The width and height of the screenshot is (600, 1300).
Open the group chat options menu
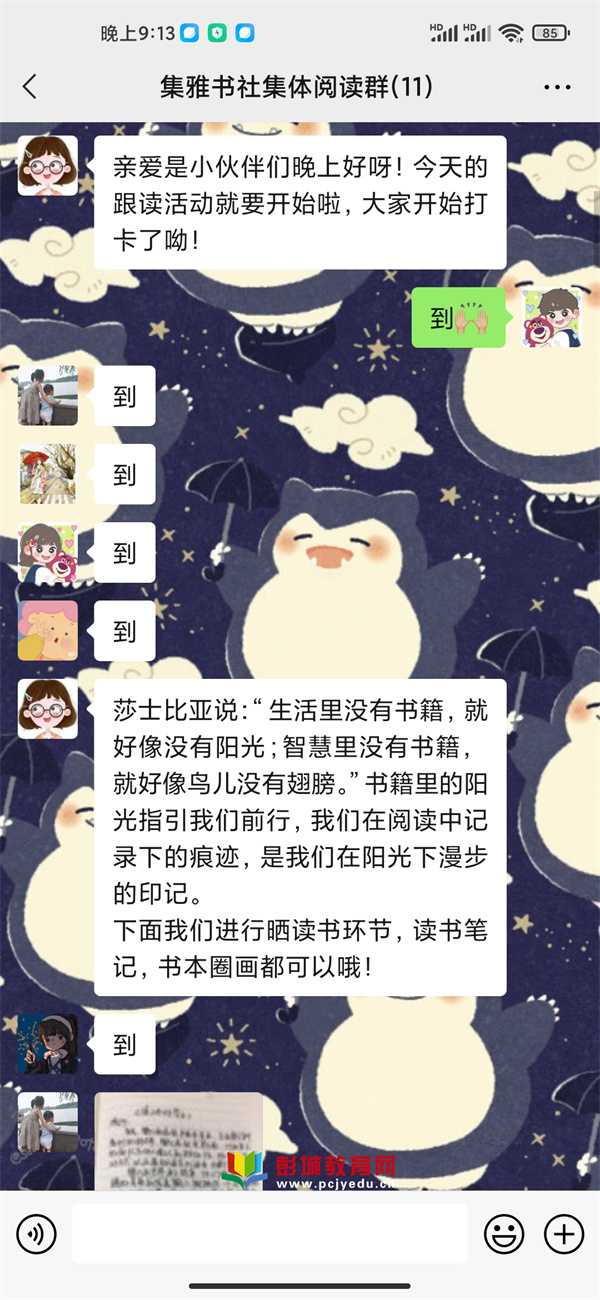click(x=557, y=87)
